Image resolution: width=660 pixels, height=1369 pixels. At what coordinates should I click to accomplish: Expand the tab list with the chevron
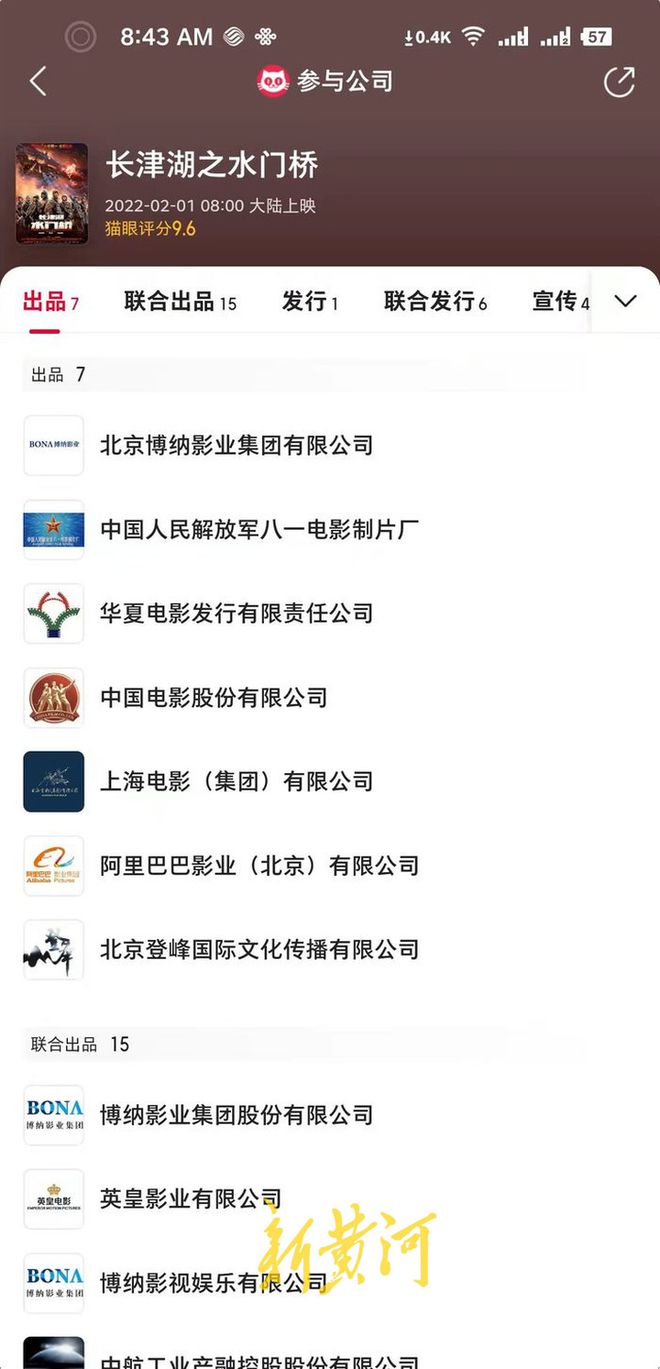625,301
